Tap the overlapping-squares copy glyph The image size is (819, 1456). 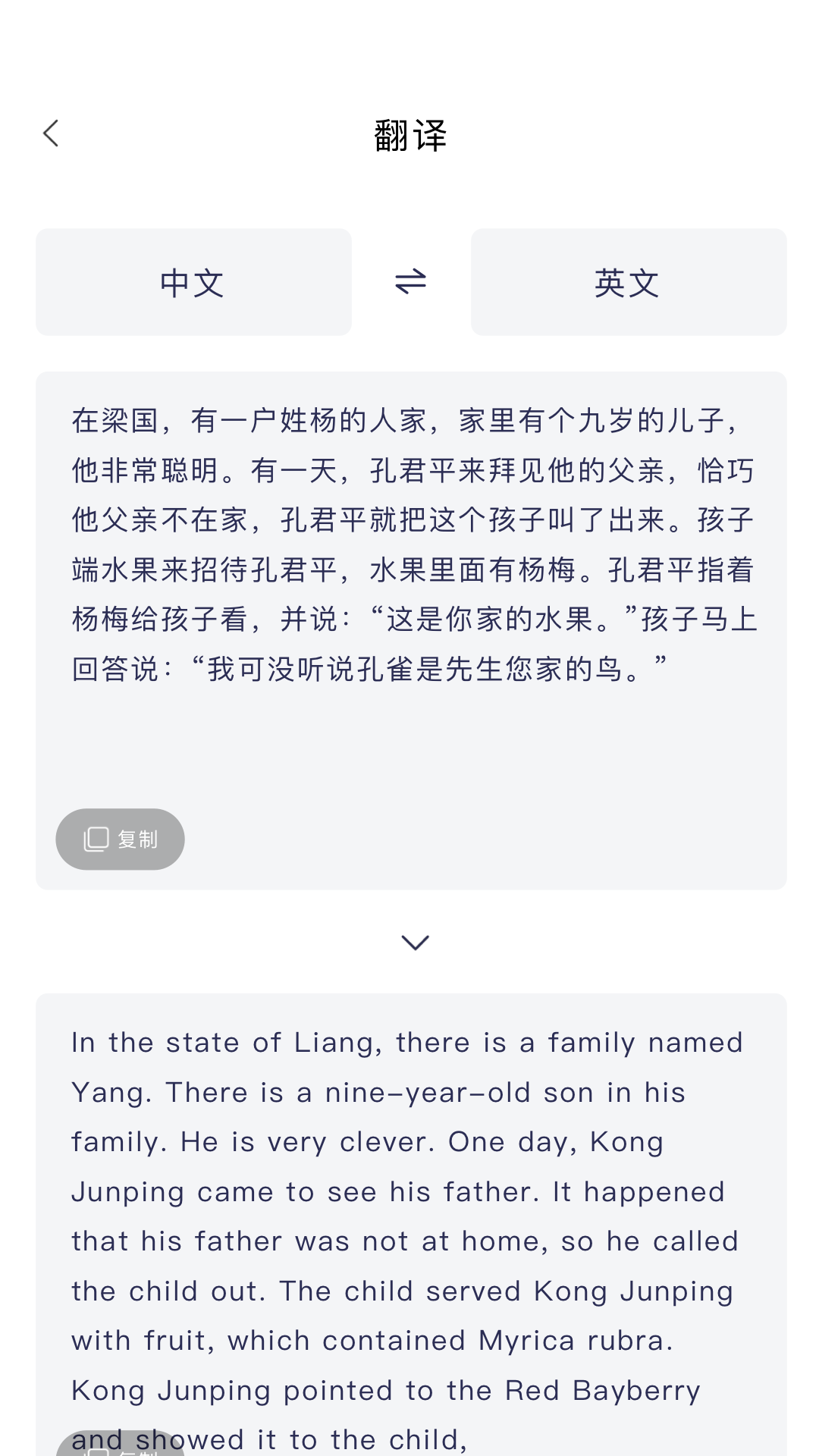[x=94, y=839]
